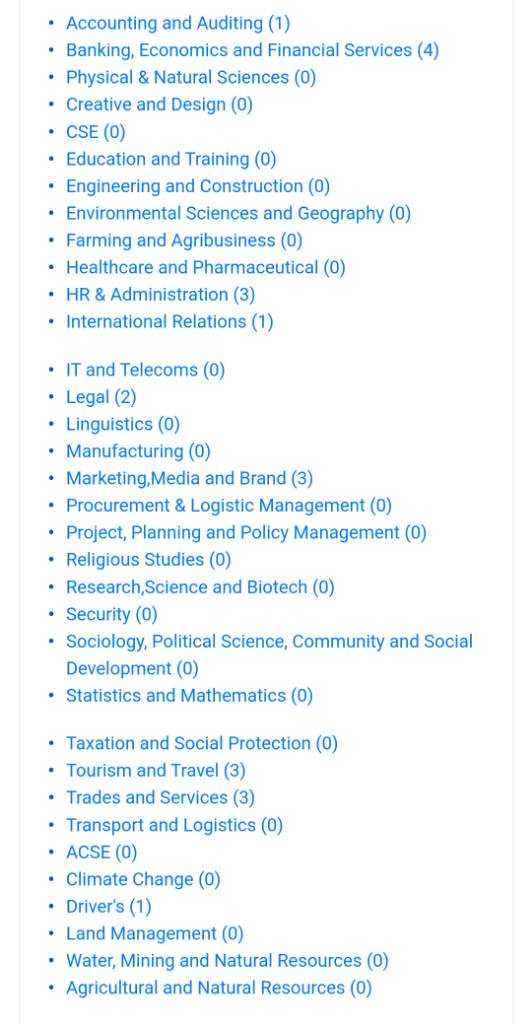View Engineering and Construction category

pos(198,186)
